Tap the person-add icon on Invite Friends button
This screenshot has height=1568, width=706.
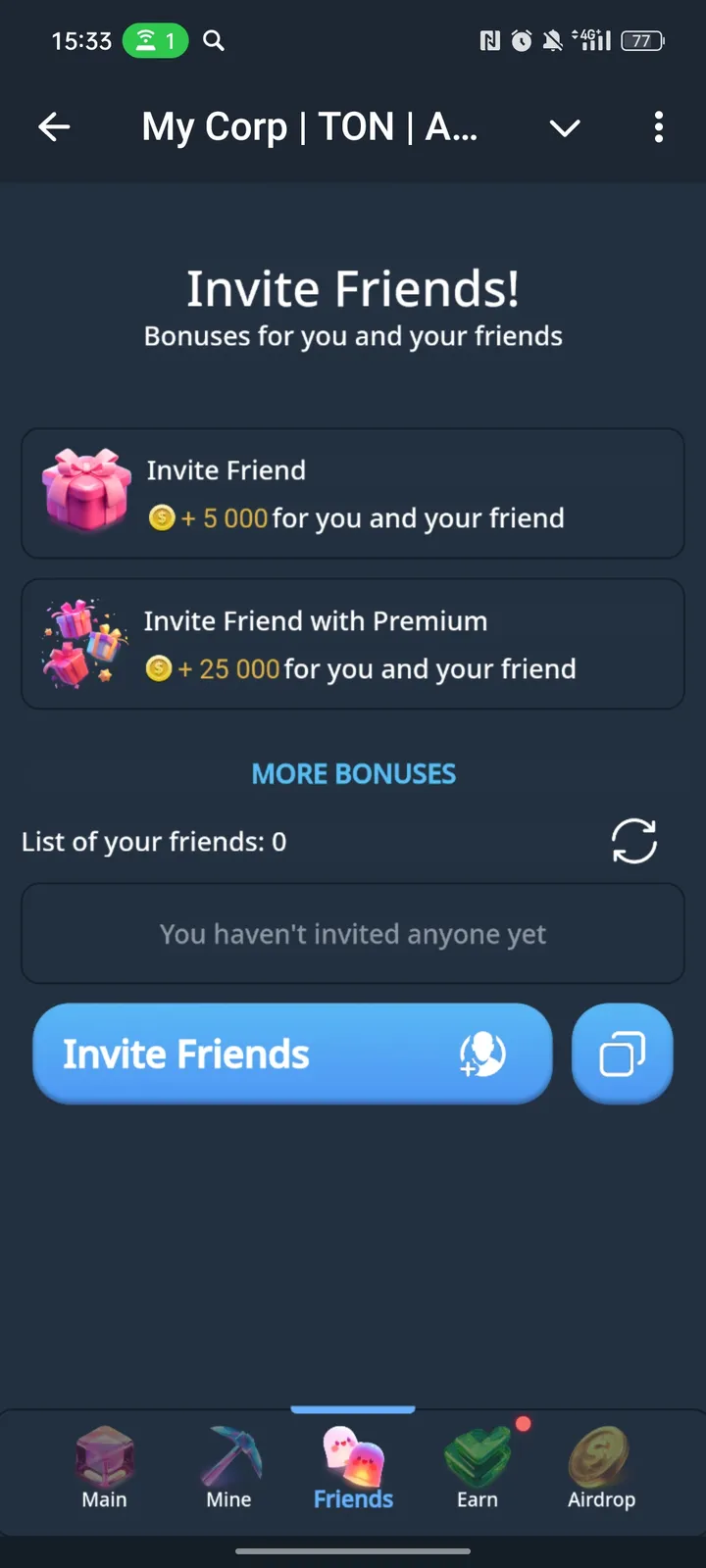(482, 1053)
